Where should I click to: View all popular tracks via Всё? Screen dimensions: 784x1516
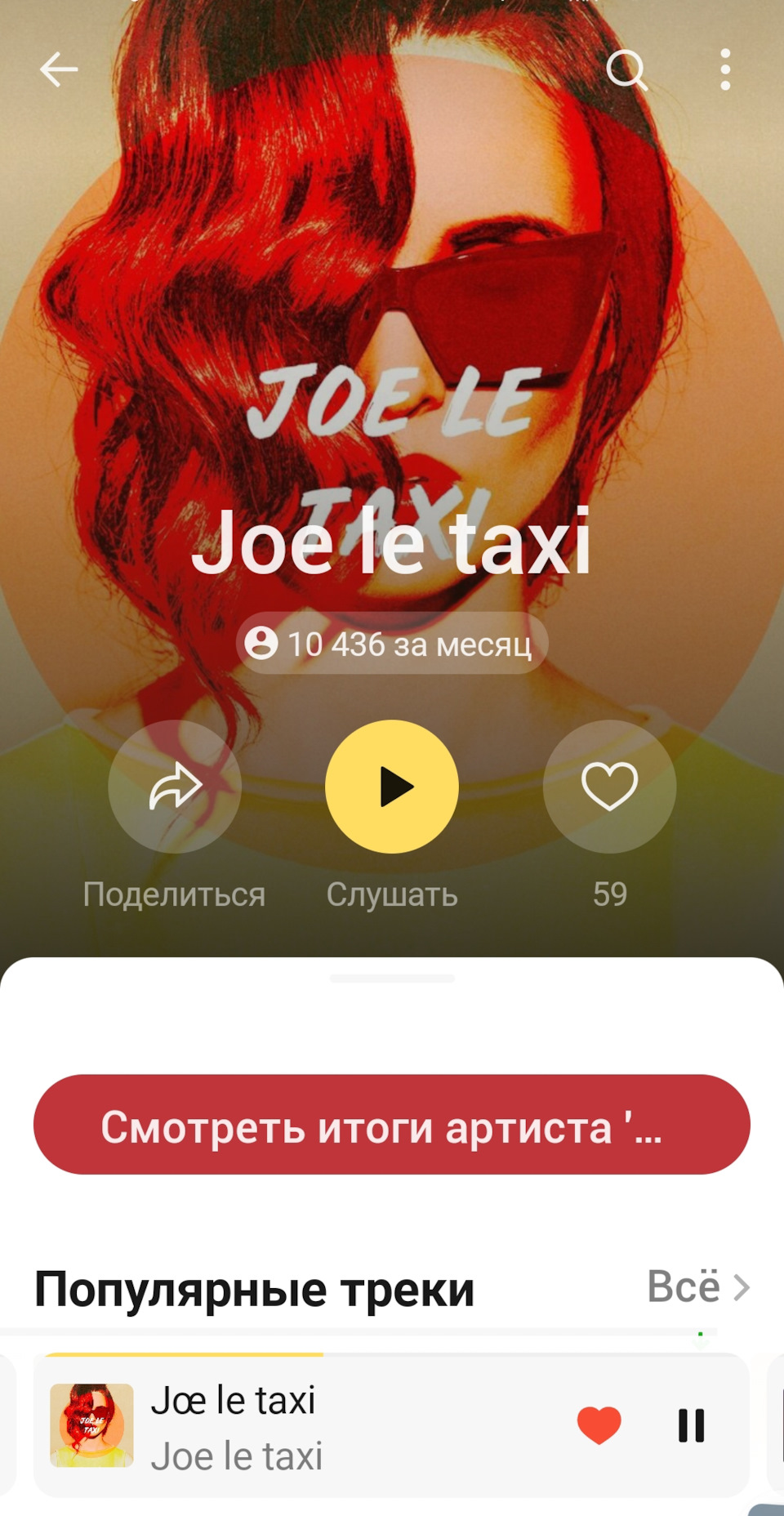pyautogui.click(x=697, y=1287)
